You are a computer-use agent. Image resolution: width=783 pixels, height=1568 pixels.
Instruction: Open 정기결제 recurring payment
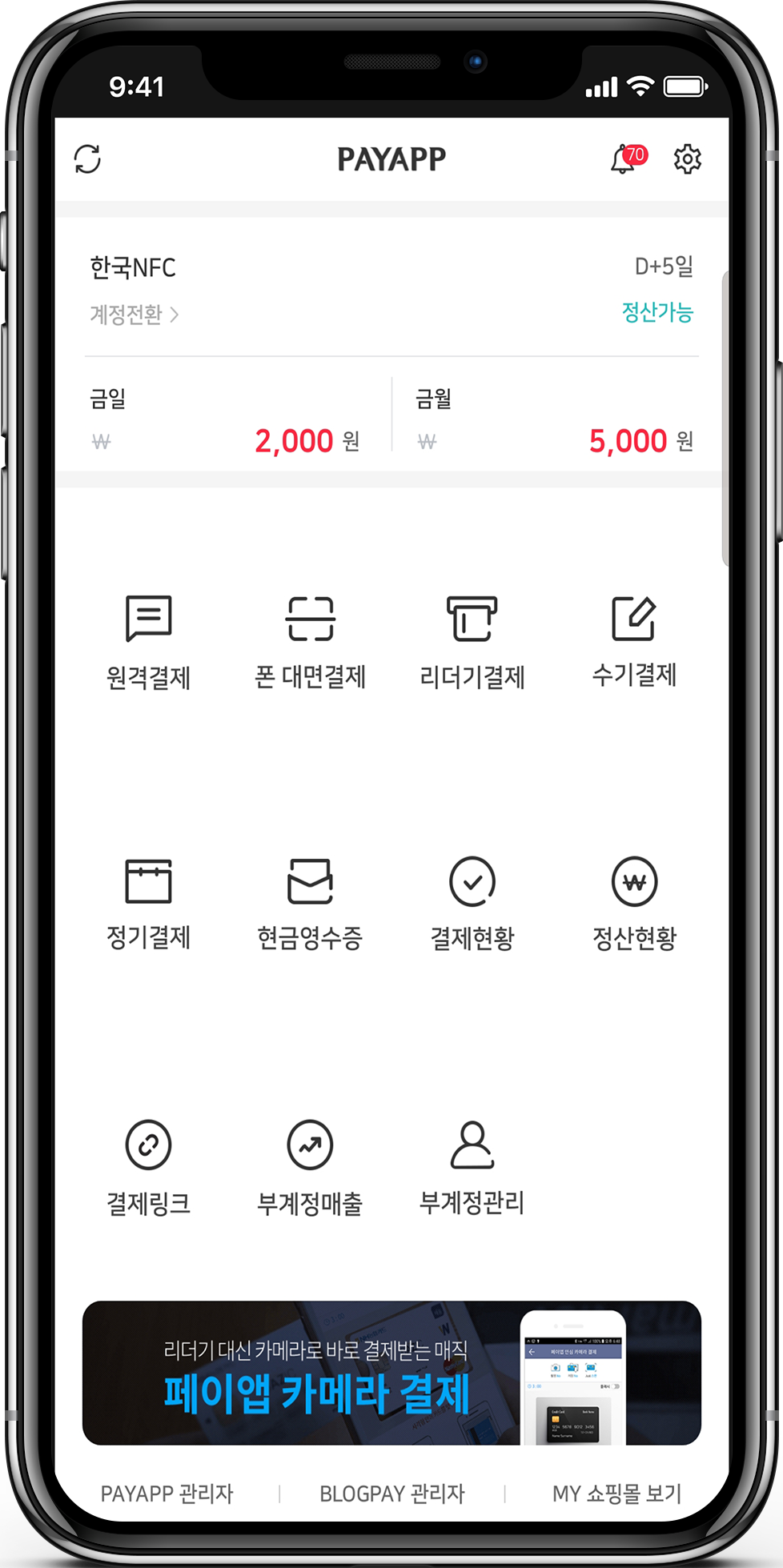pyautogui.click(x=149, y=904)
